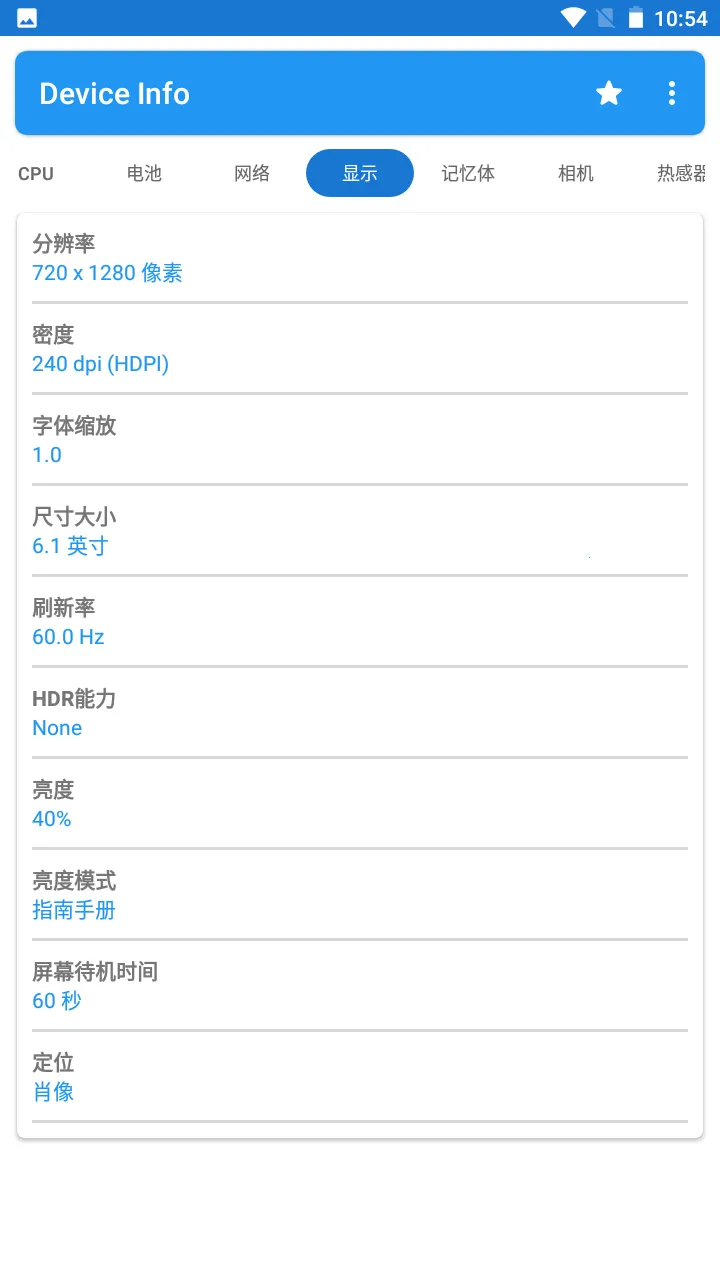The height and width of the screenshot is (1280, 720).
Task: Tap the brightness value 40%
Action: [x=51, y=818]
